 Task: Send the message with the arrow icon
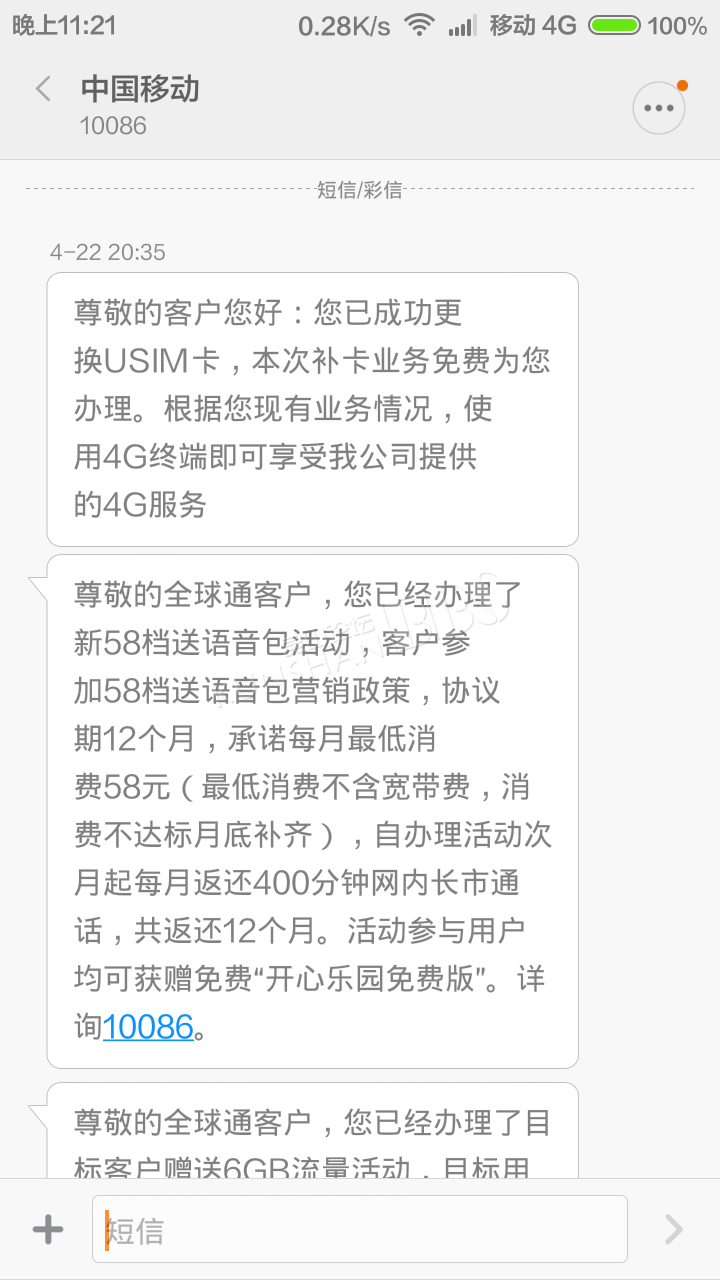(674, 1230)
